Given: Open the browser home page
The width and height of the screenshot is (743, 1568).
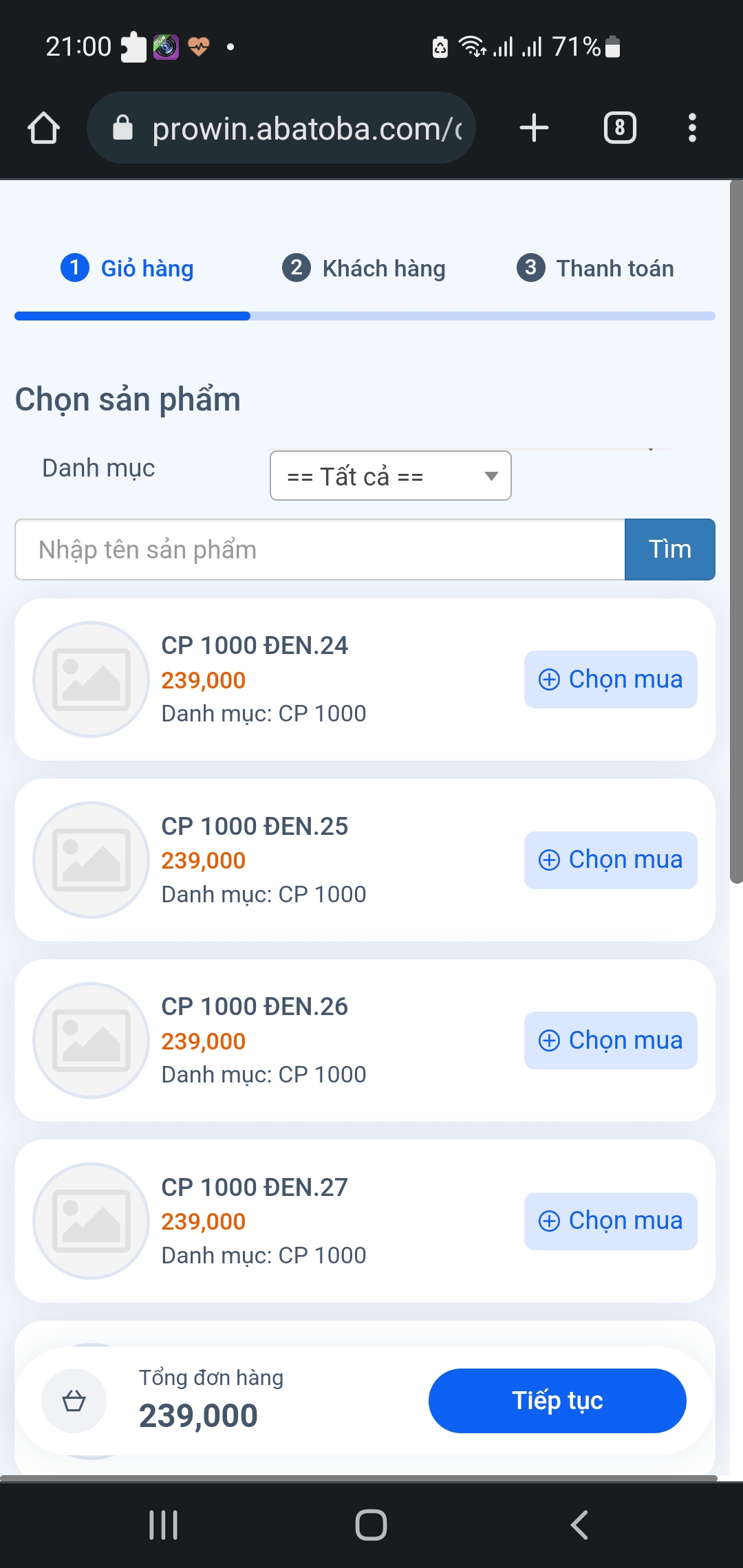Looking at the screenshot, I should (x=43, y=128).
